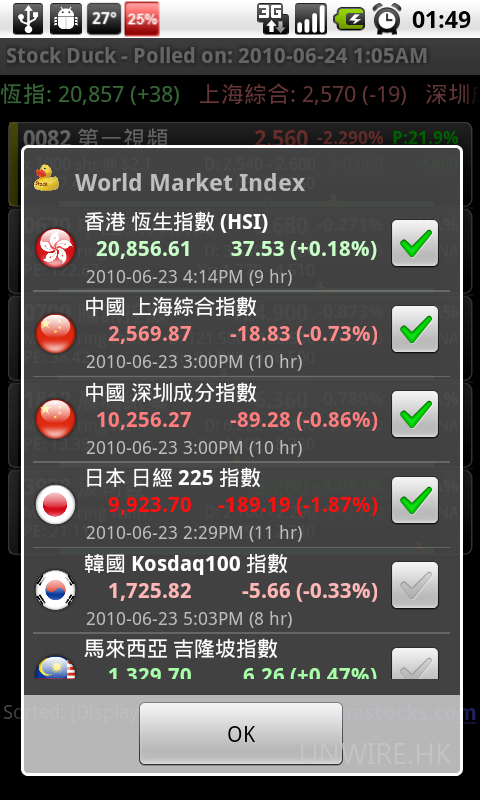The height and width of the screenshot is (800, 480).
Task: Enable the 吉隆坡指數 checkbox
Action: click(415, 663)
